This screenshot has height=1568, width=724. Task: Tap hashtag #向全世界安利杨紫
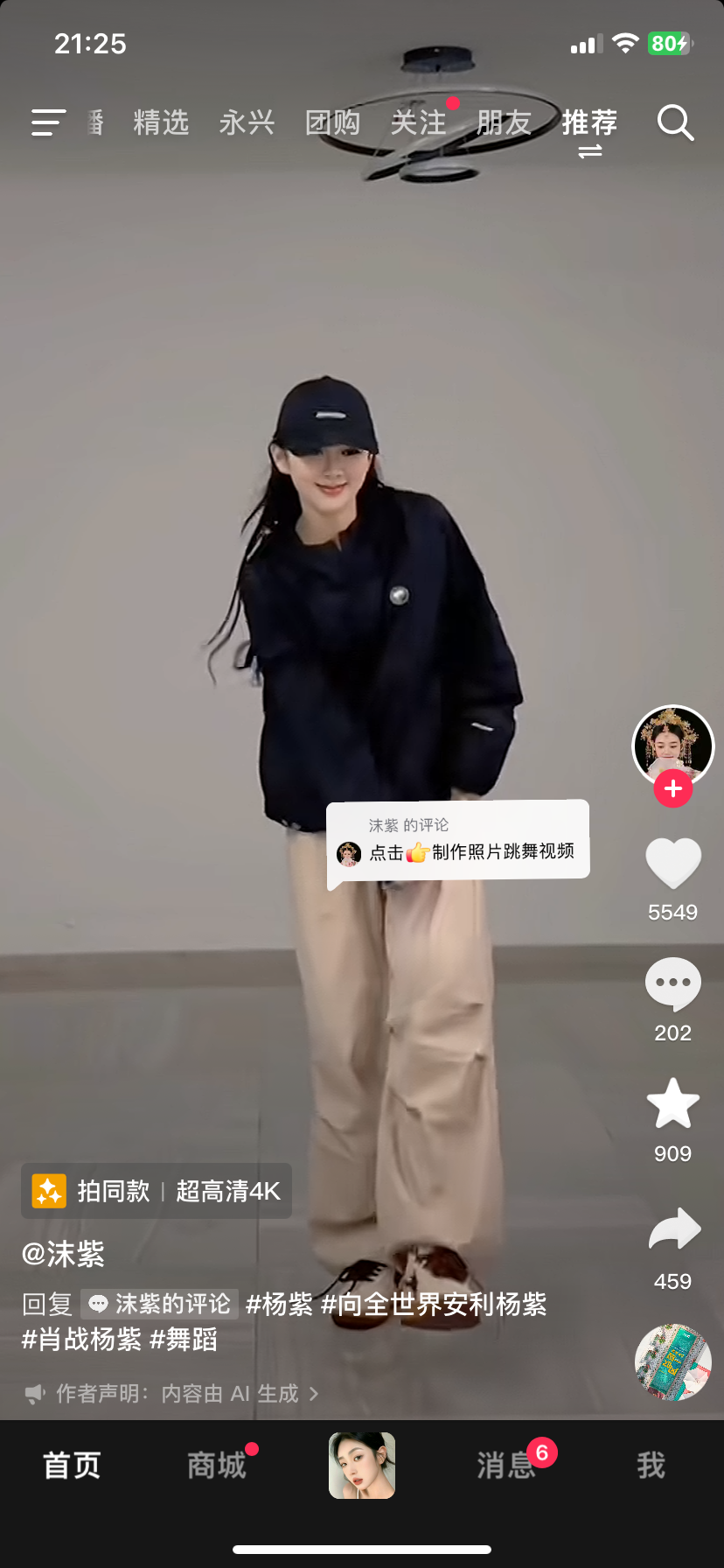point(434,1304)
